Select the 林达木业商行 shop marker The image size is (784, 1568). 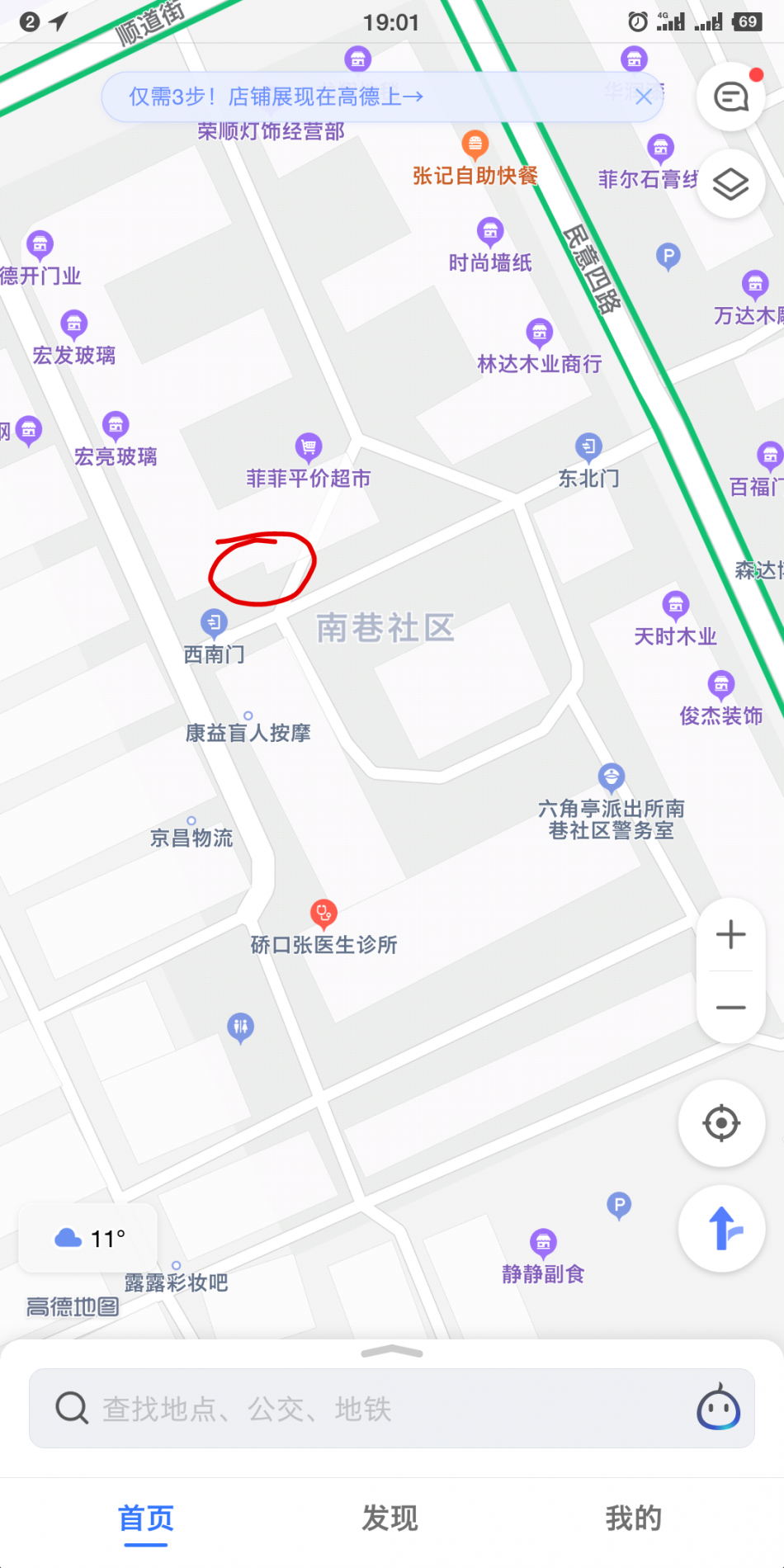point(539,333)
